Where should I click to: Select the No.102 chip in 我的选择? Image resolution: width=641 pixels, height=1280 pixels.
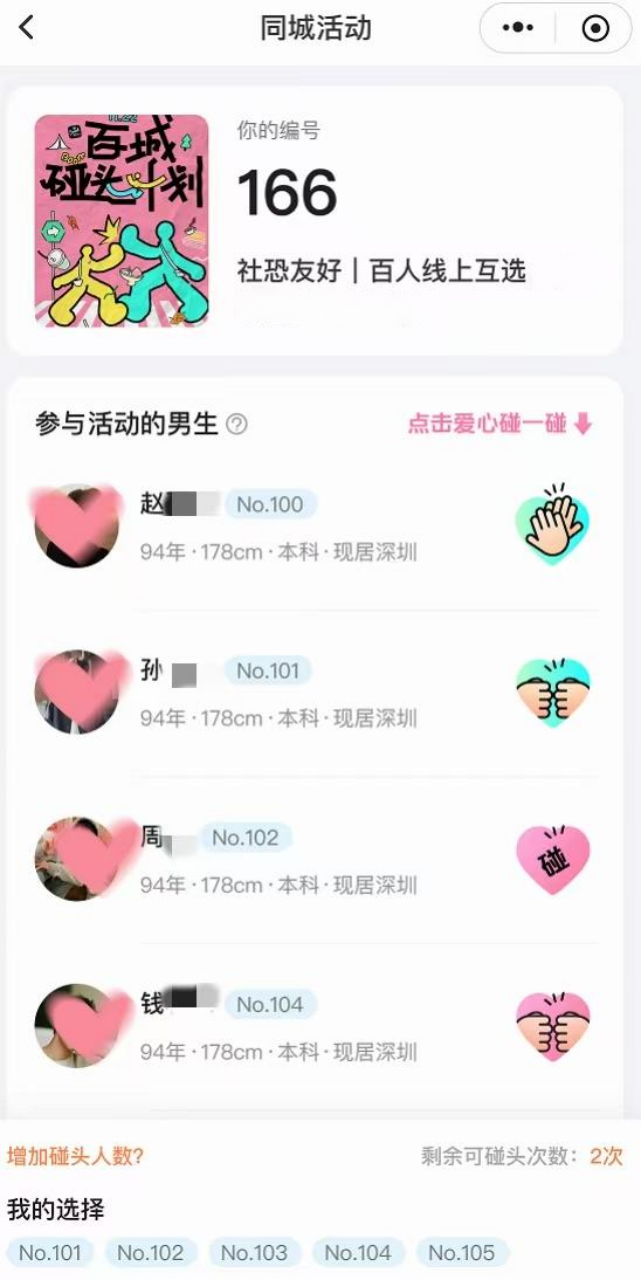tap(151, 1252)
